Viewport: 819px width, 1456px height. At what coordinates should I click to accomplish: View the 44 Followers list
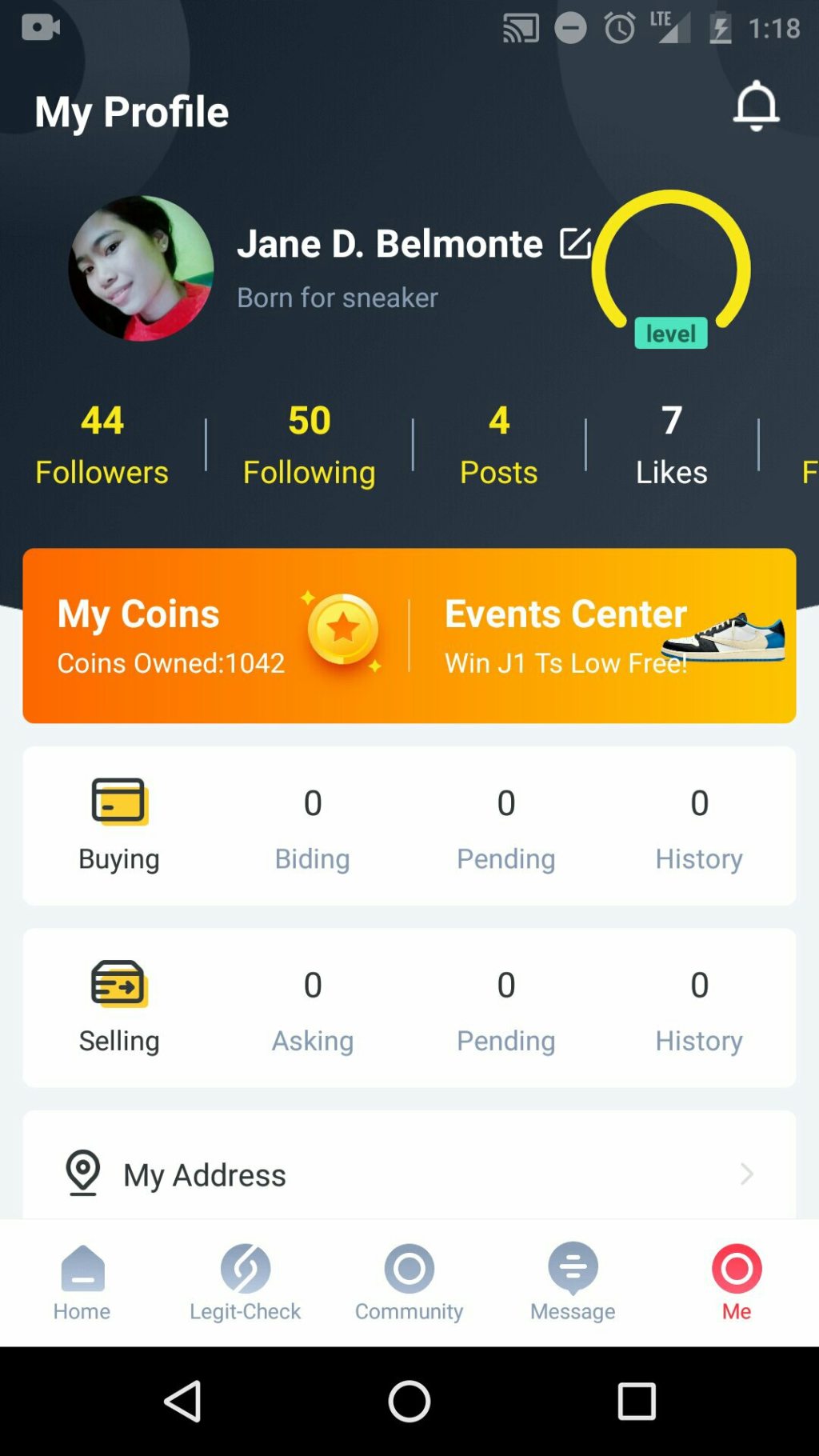point(102,445)
